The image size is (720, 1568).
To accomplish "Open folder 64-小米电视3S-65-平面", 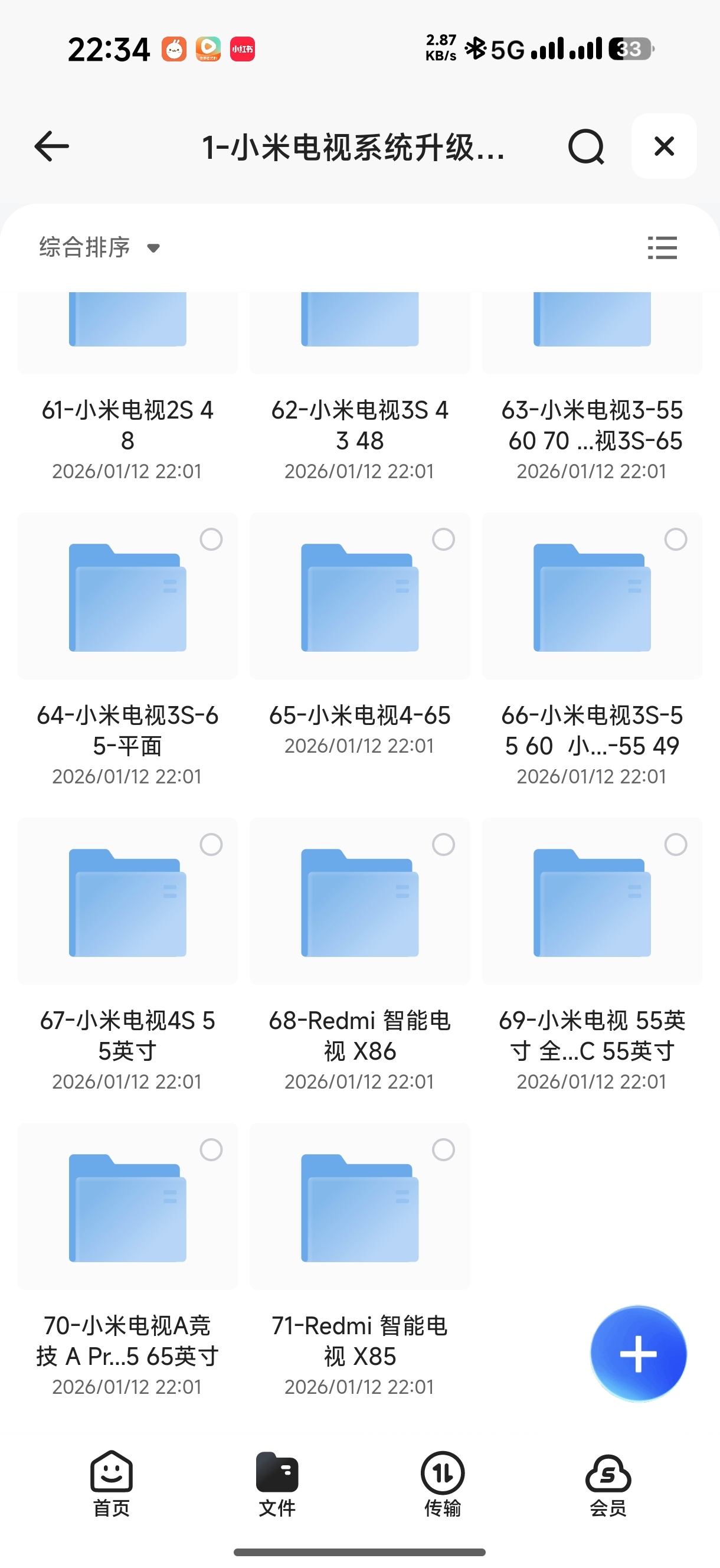I will point(127,597).
